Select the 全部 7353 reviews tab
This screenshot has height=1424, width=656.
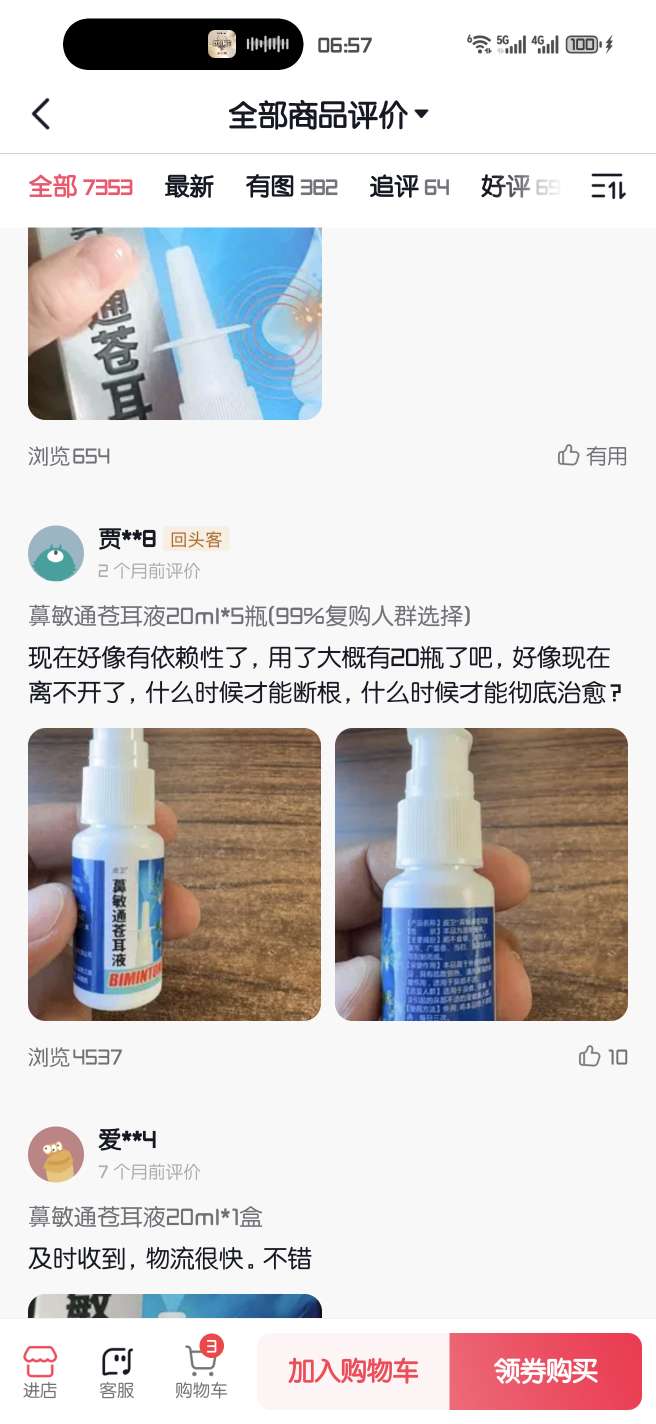[x=80, y=187]
